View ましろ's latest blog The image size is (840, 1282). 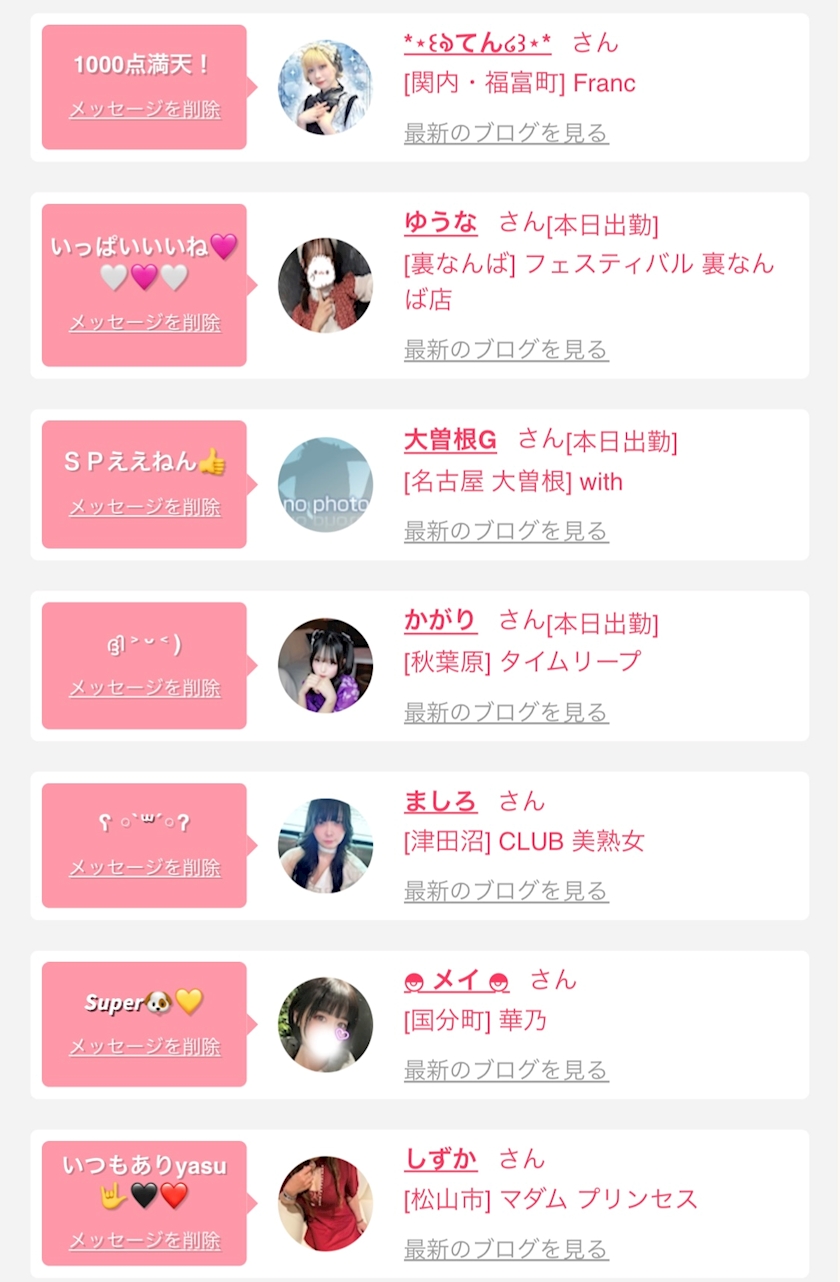[x=506, y=890]
